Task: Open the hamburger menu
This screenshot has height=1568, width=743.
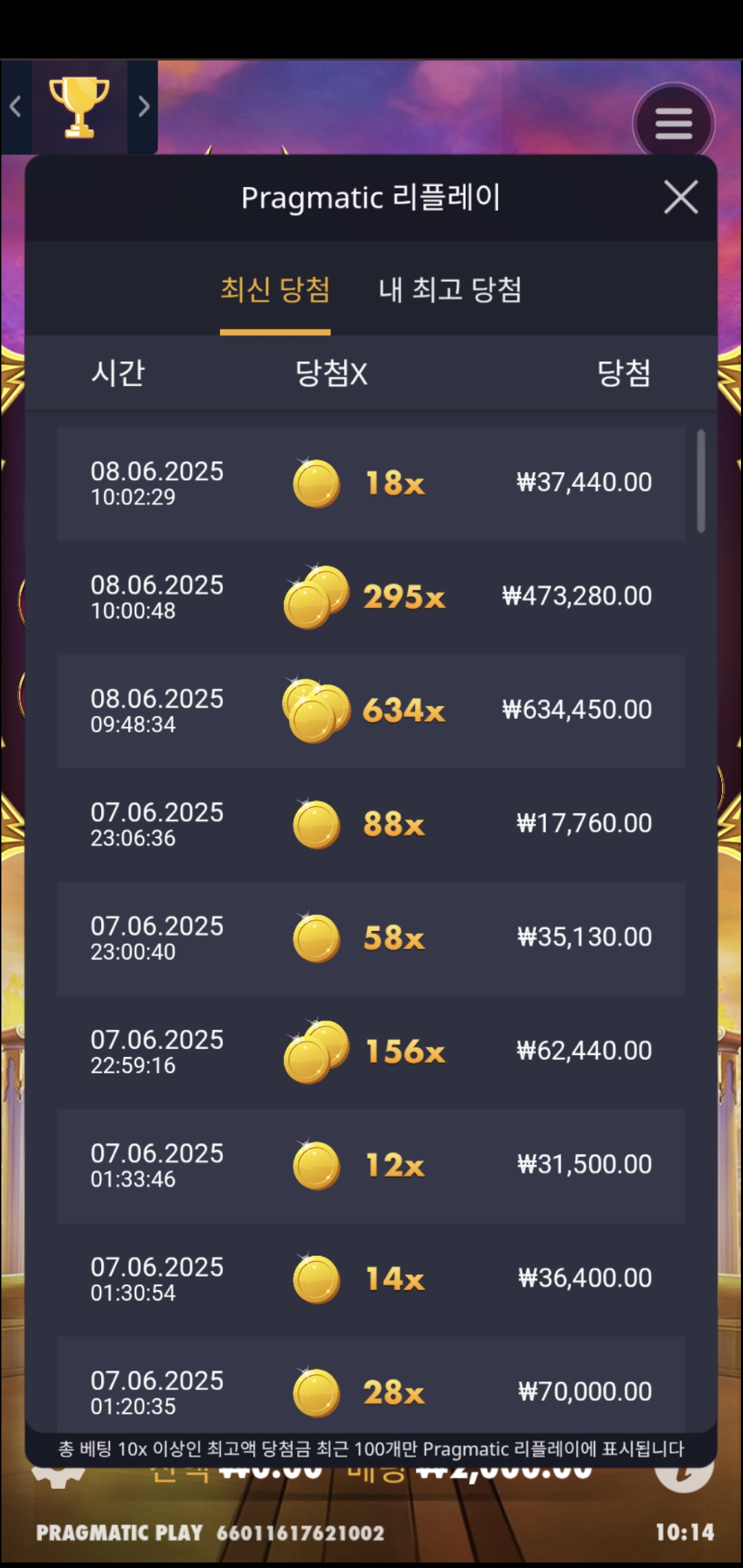Action: click(x=674, y=124)
